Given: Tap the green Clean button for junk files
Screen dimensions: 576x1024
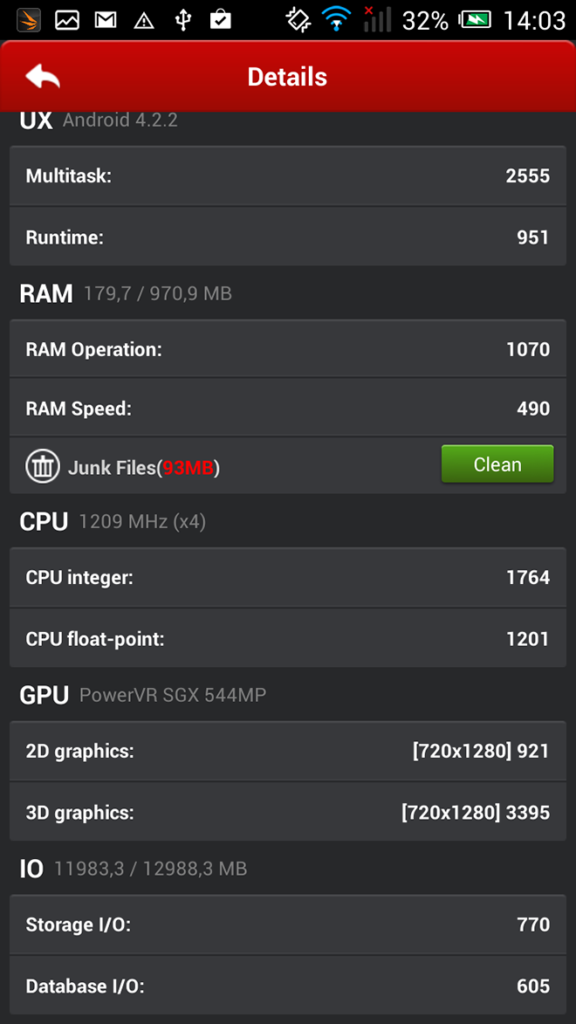Looking at the screenshot, I should [497, 464].
